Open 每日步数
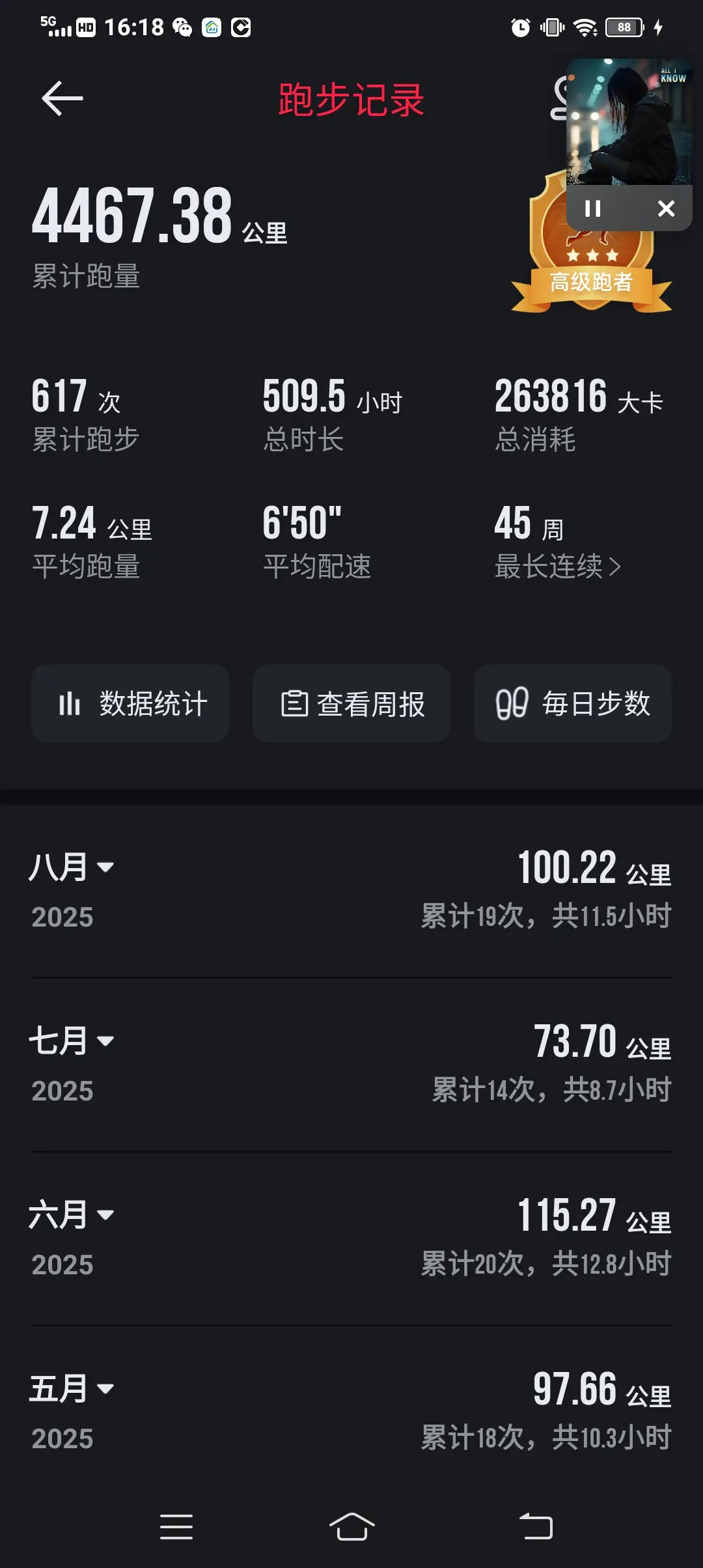The width and height of the screenshot is (703, 1568). pyautogui.click(x=573, y=704)
